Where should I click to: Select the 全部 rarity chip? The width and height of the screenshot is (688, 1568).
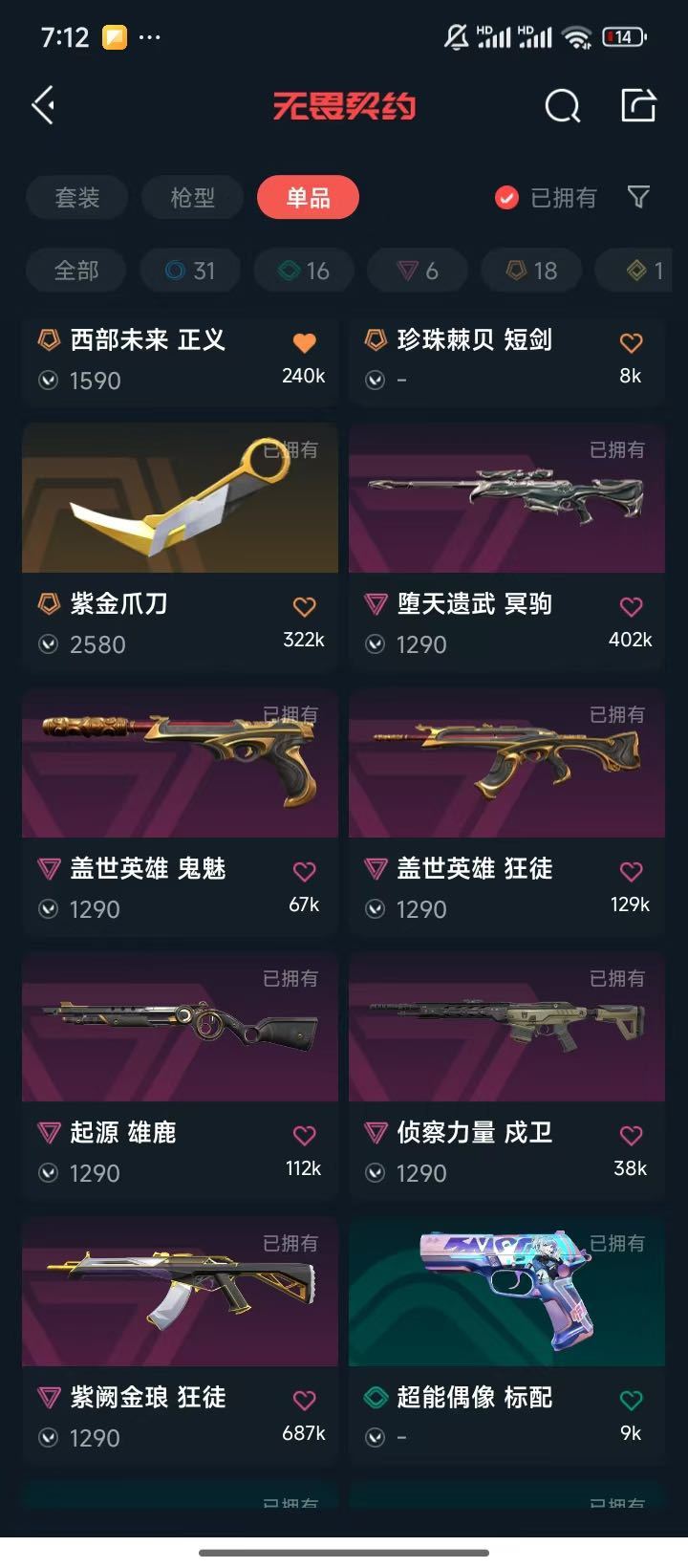76,271
